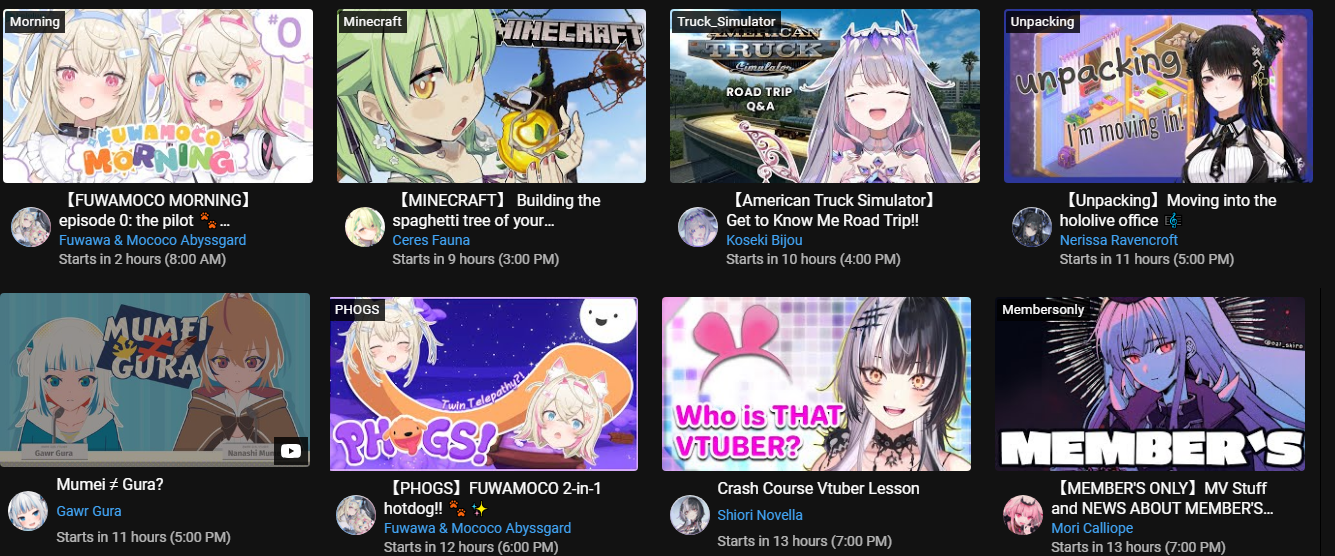Visit the Gawr Gura channel link
The width and height of the screenshot is (1335, 556).
tap(89, 511)
